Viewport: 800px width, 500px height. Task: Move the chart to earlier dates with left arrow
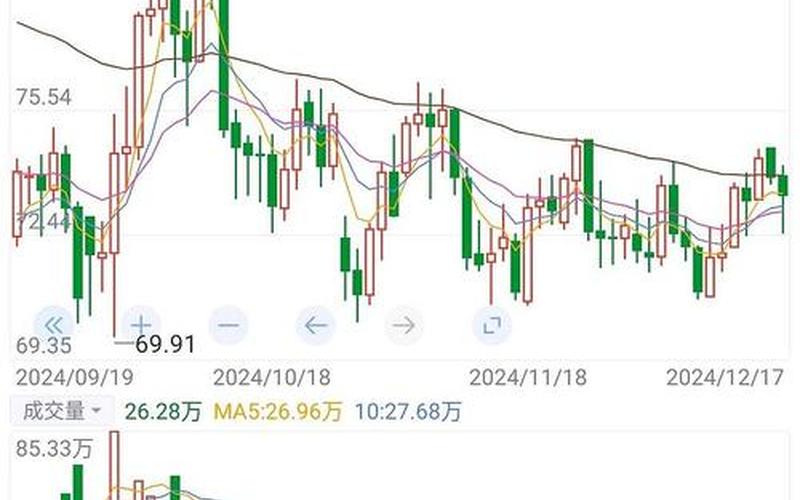tap(316, 325)
